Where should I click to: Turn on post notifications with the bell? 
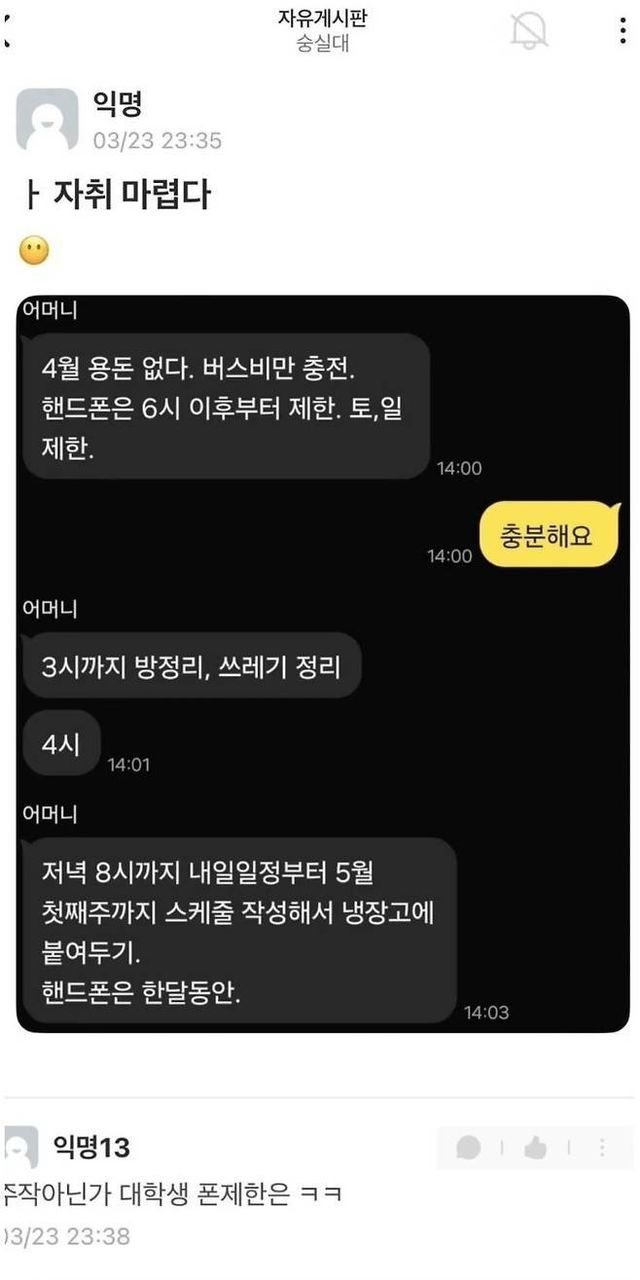[529, 31]
